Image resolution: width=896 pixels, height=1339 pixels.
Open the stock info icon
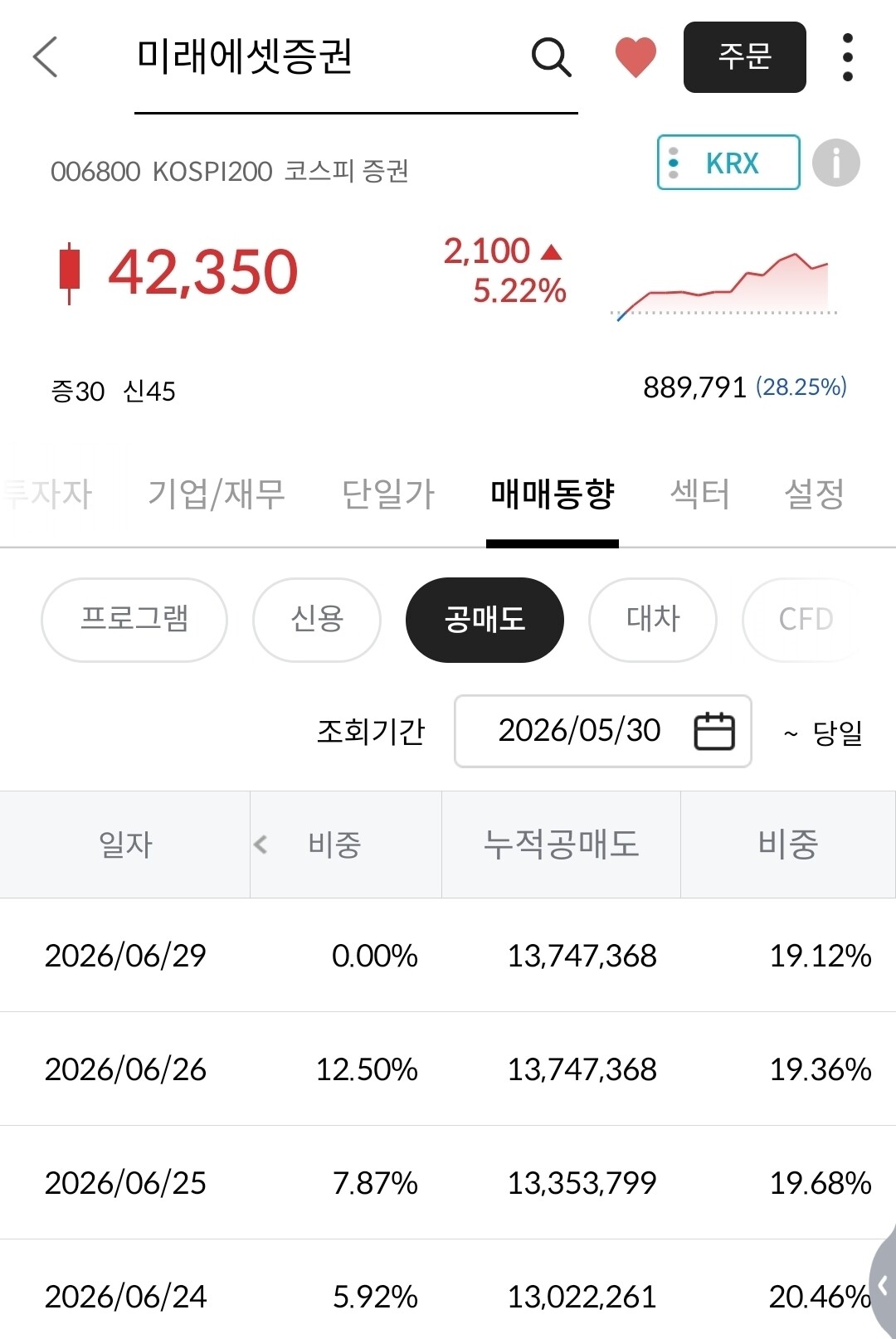(x=835, y=163)
